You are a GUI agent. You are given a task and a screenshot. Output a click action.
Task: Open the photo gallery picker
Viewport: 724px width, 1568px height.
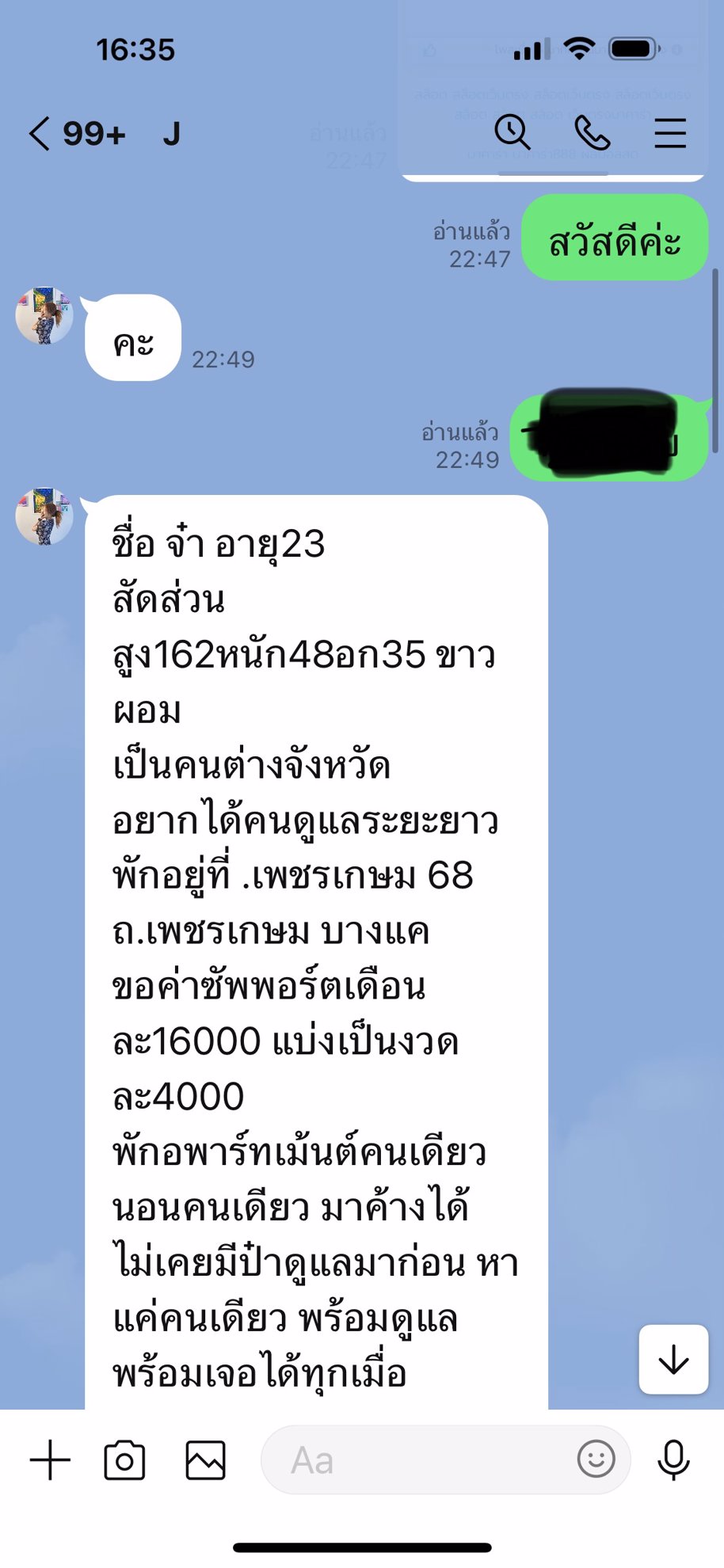pyautogui.click(x=205, y=1460)
